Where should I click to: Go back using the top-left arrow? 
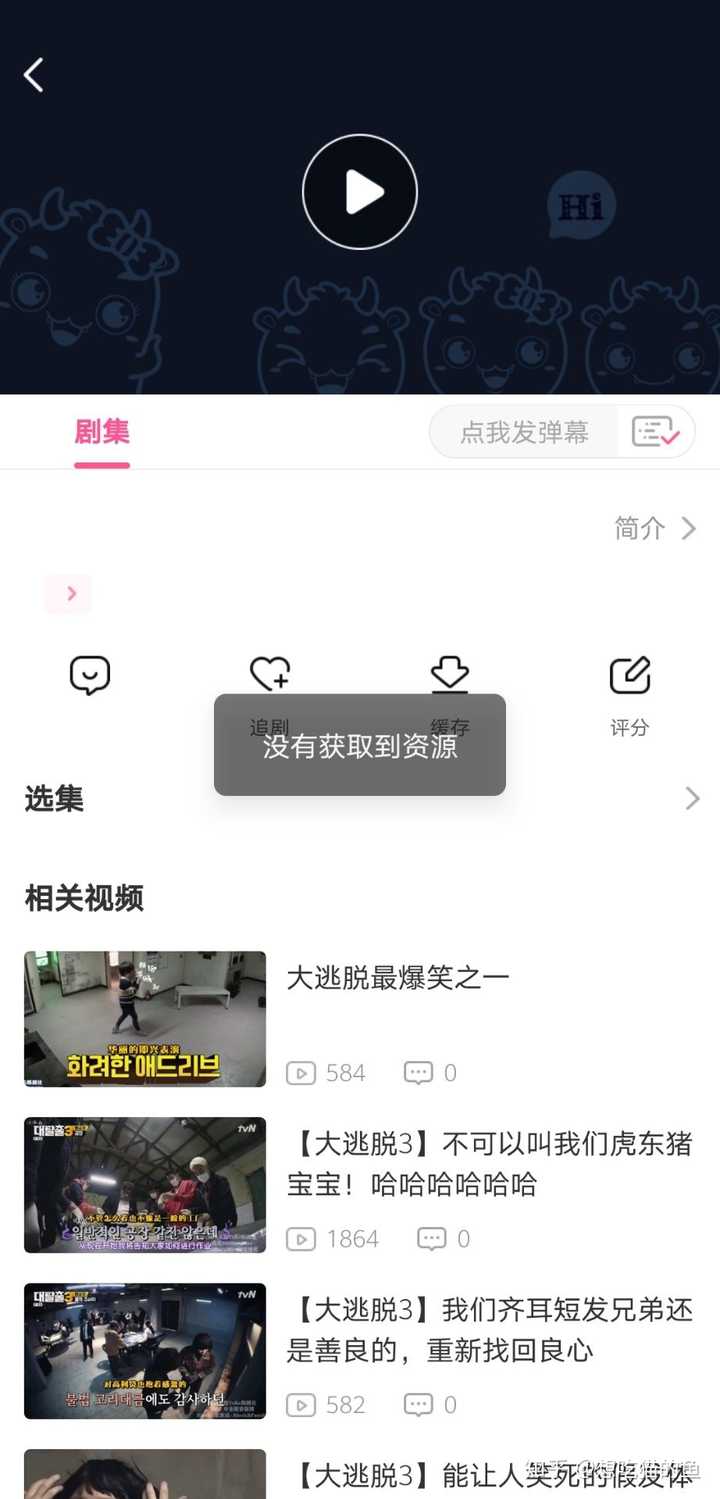[34, 75]
